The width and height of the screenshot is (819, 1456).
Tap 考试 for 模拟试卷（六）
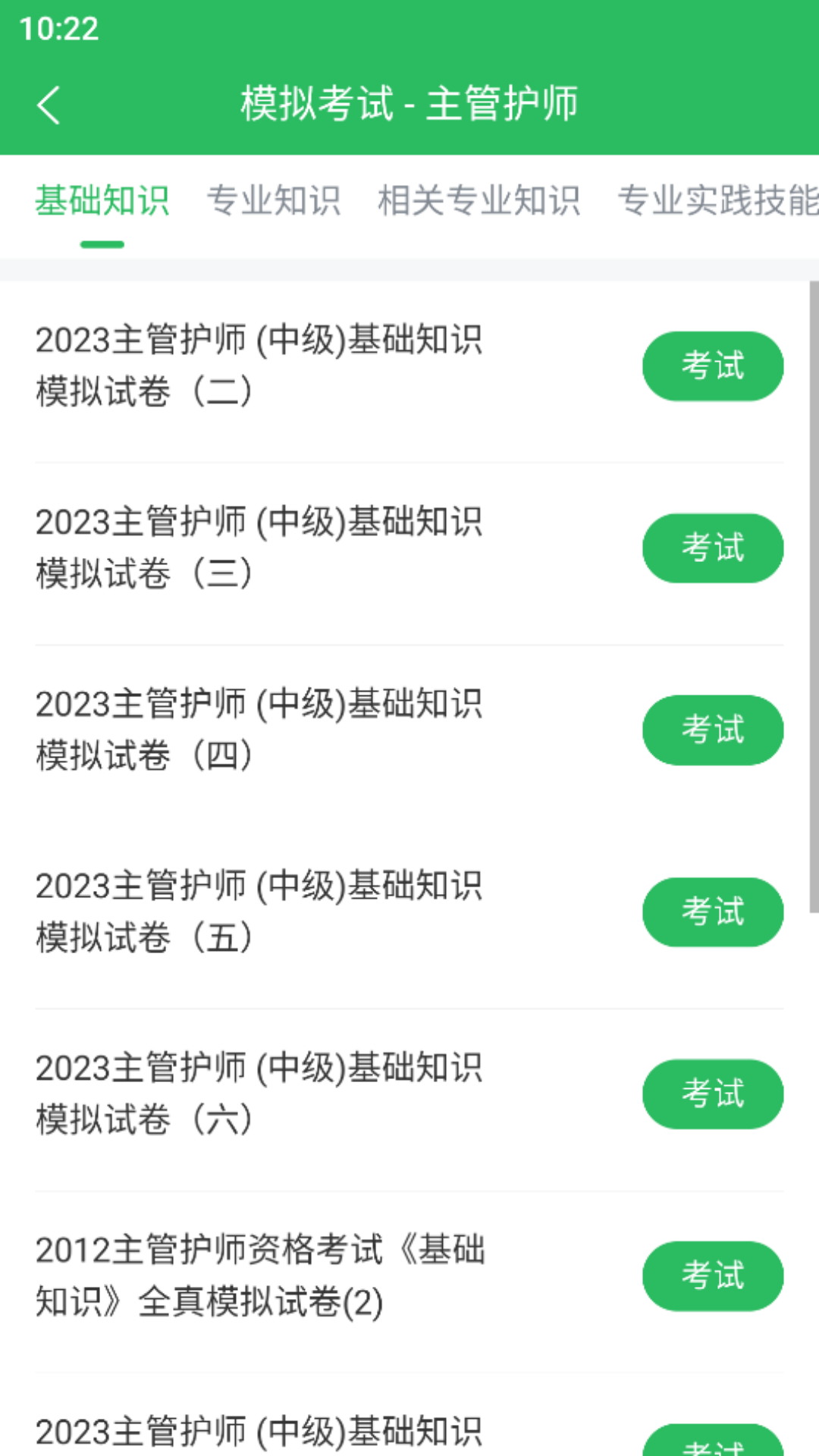[x=713, y=1094]
